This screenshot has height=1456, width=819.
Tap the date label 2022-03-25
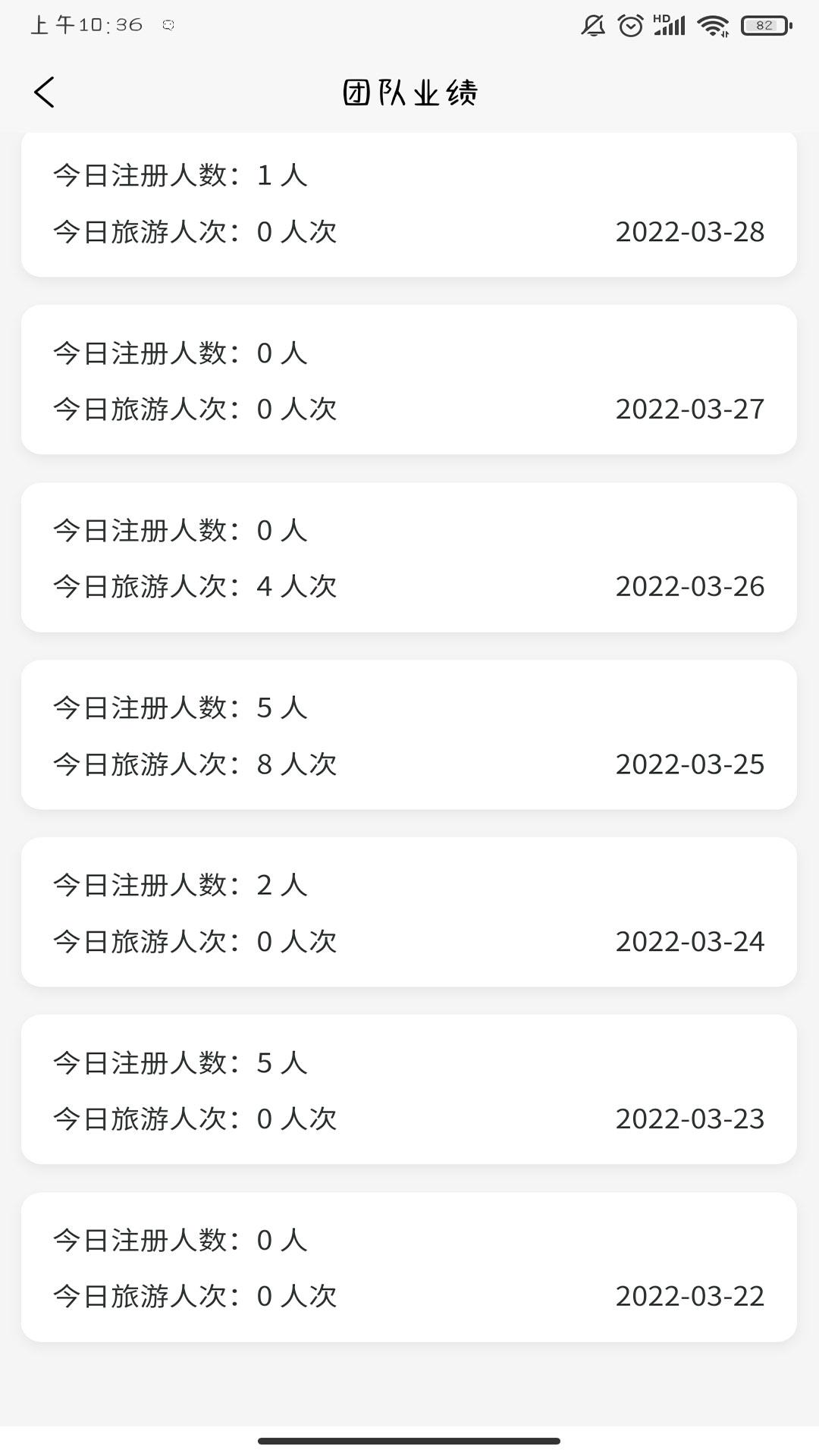(689, 764)
